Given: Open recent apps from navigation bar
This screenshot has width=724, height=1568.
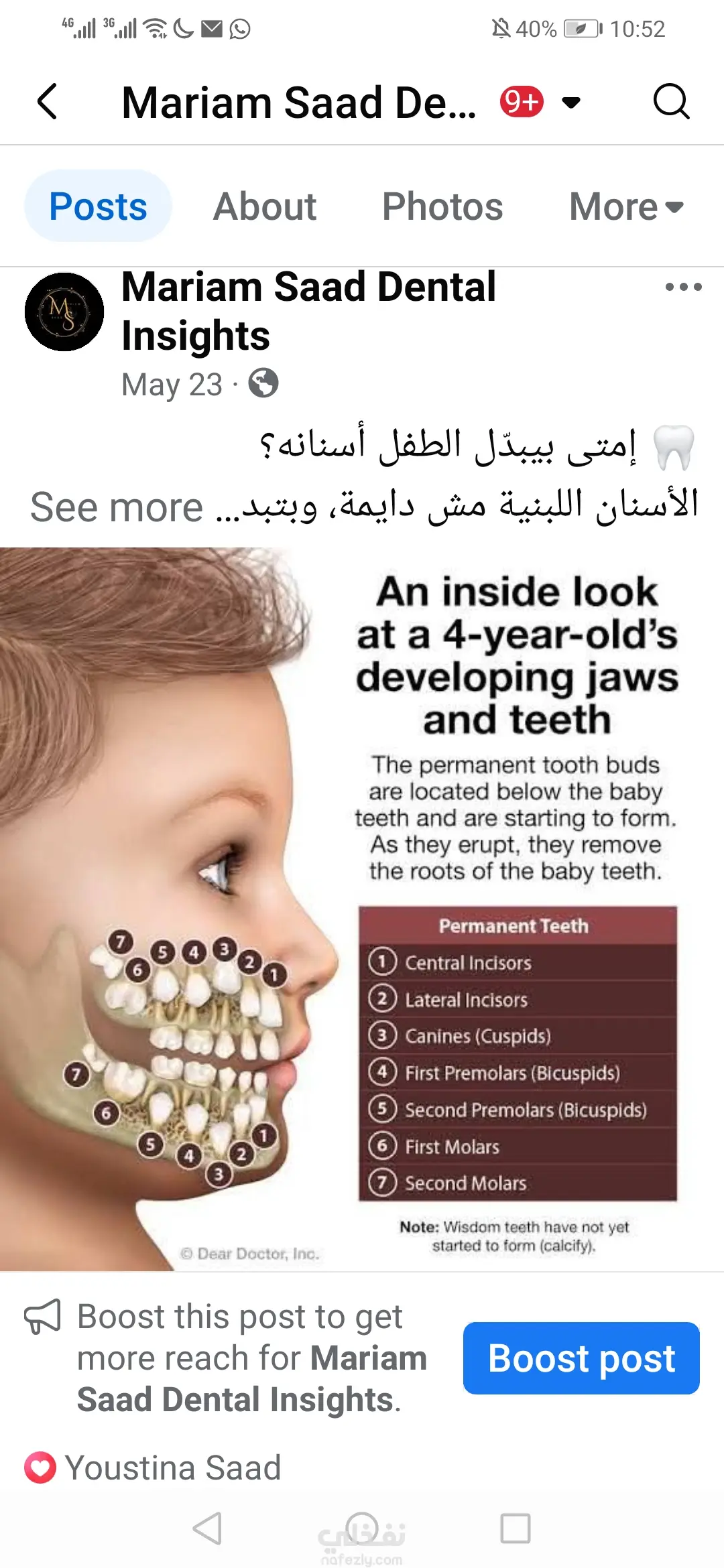Looking at the screenshot, I should [x=515, y=1528].
